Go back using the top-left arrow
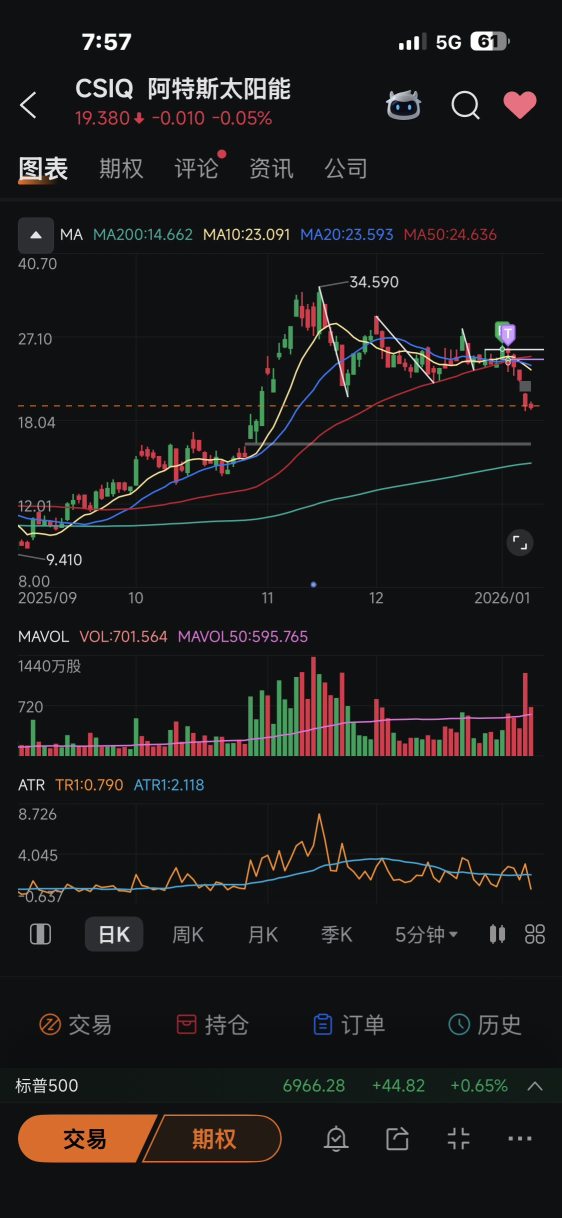This screenshot has width=562, height=1218. pyautogui.click(x=28, y=105)
